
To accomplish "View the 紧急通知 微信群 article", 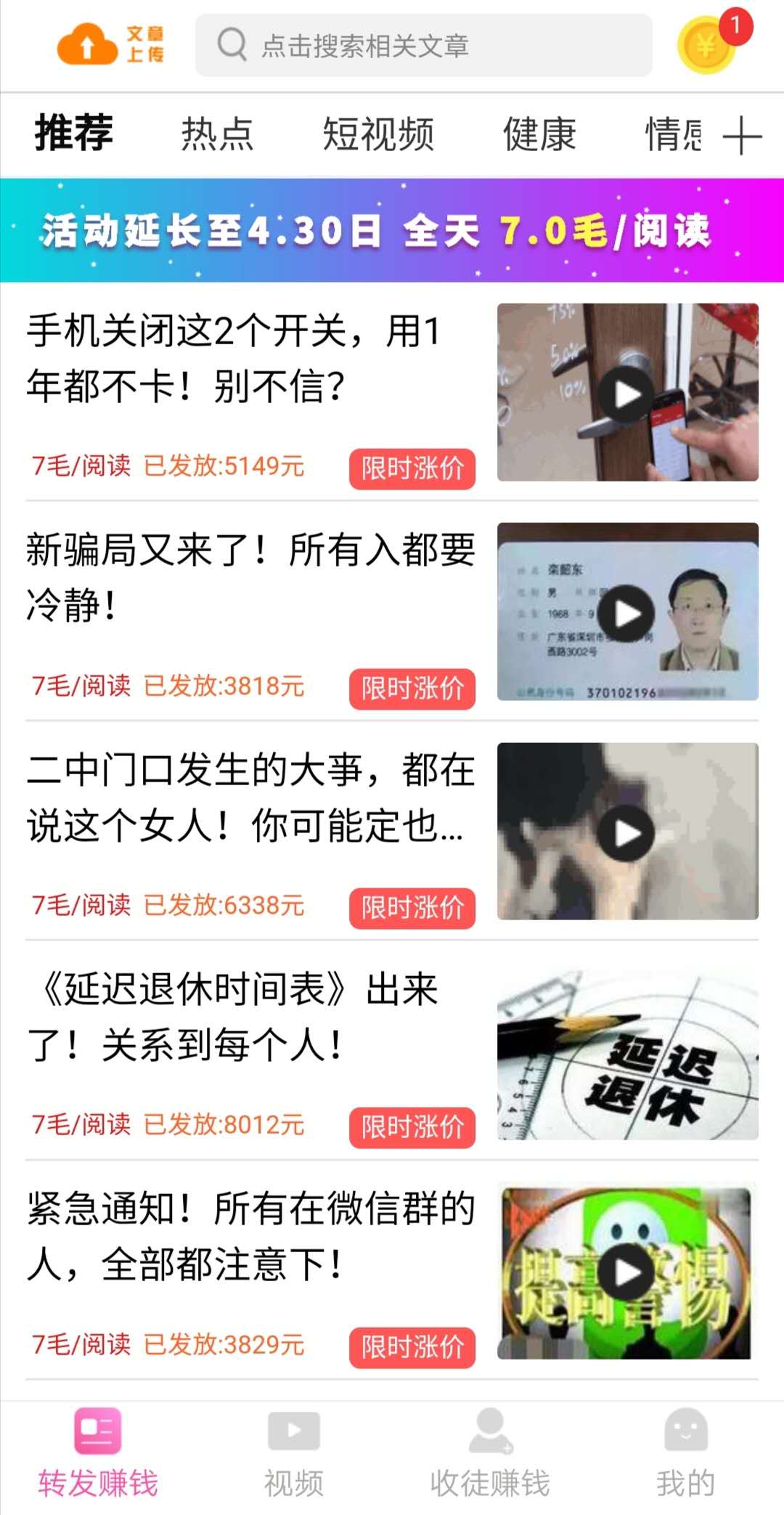I will pyautogui.click(x=392, y=1271).
